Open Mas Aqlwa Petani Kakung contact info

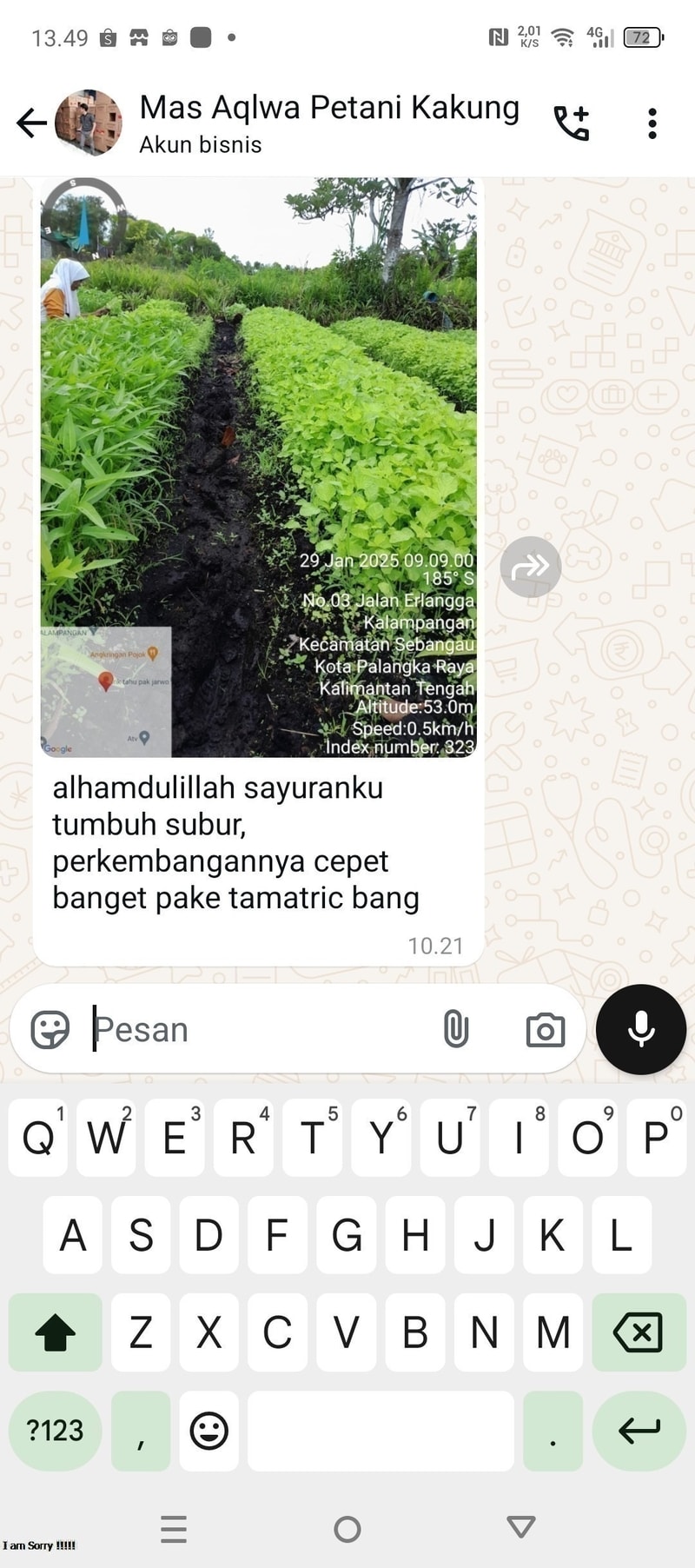point(328,123)
